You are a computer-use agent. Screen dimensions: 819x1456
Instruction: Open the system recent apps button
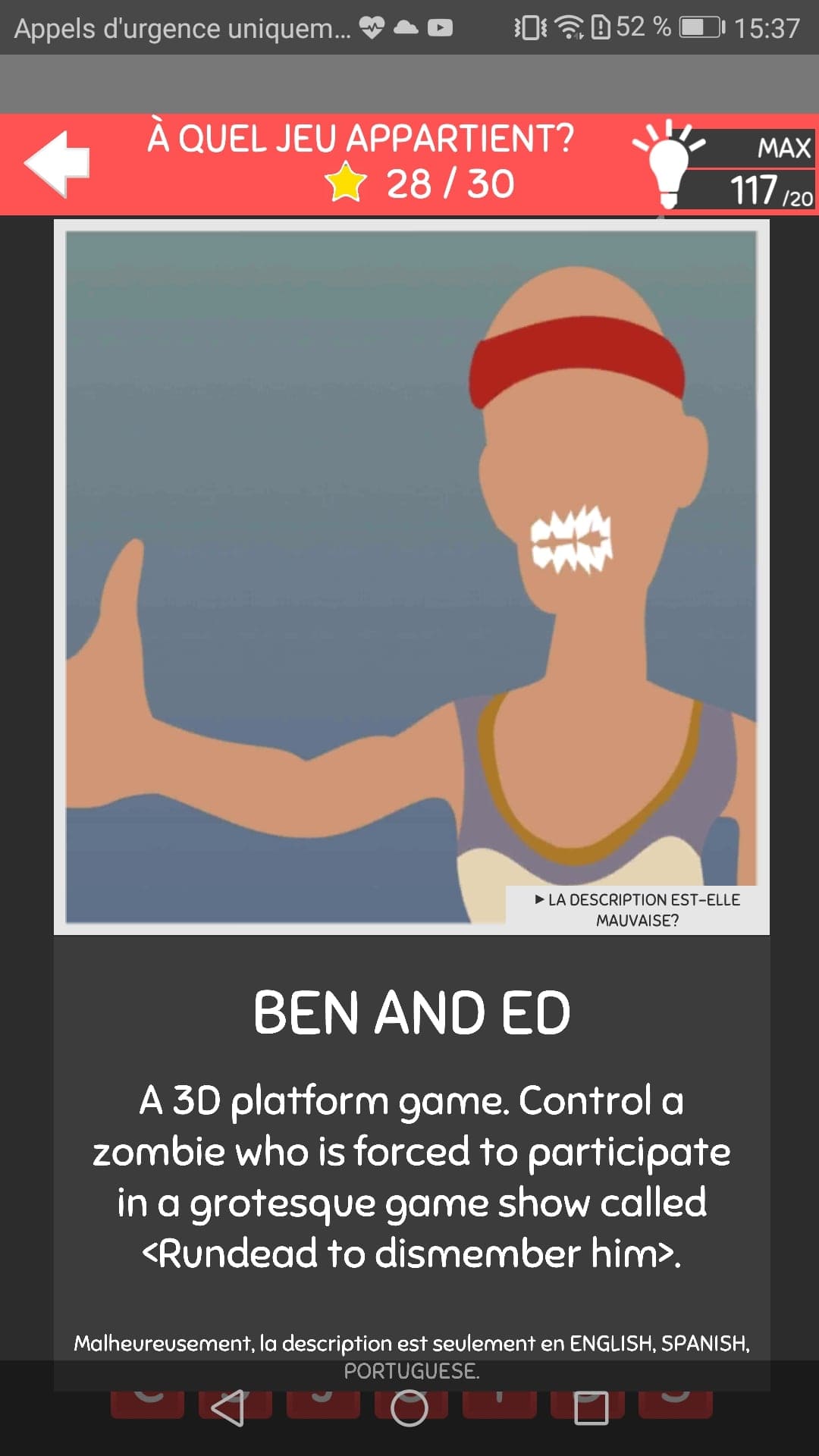point(591,1408)
